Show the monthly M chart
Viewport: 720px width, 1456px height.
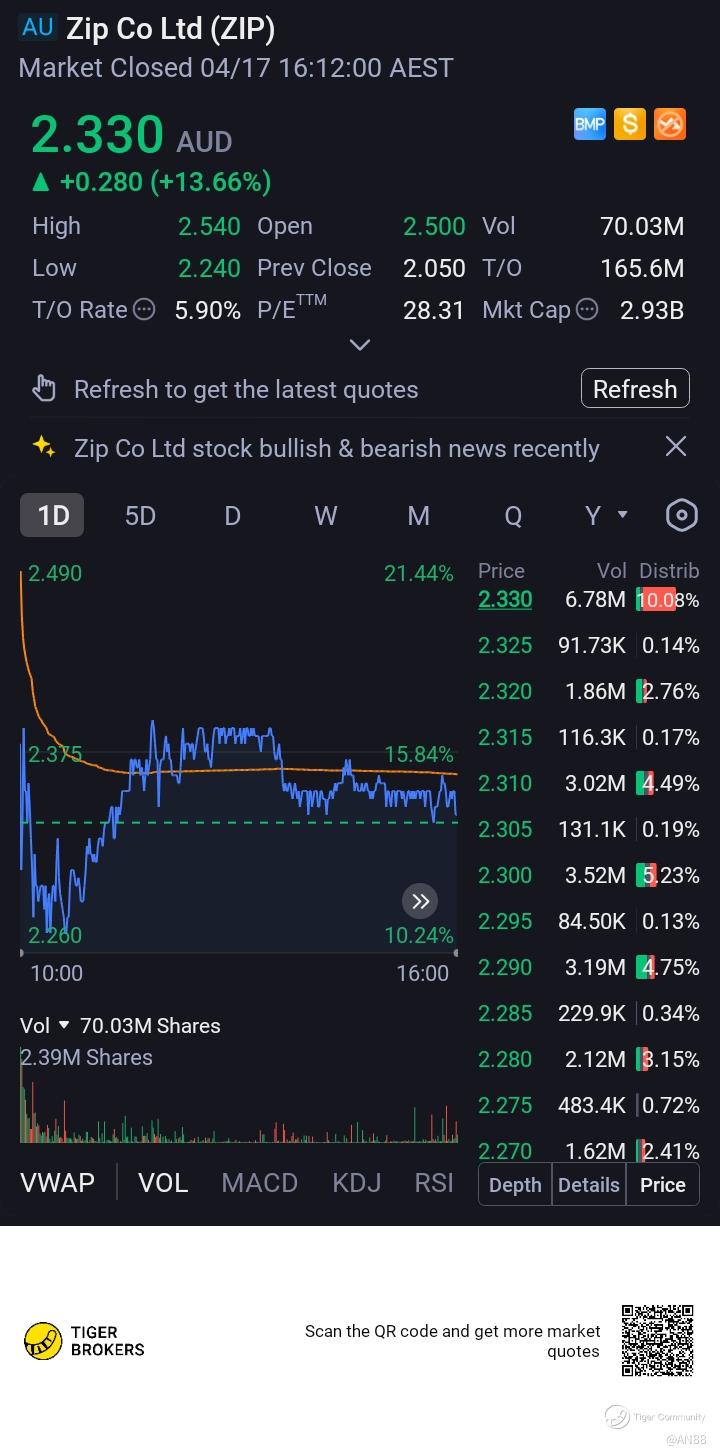(418, 516)
